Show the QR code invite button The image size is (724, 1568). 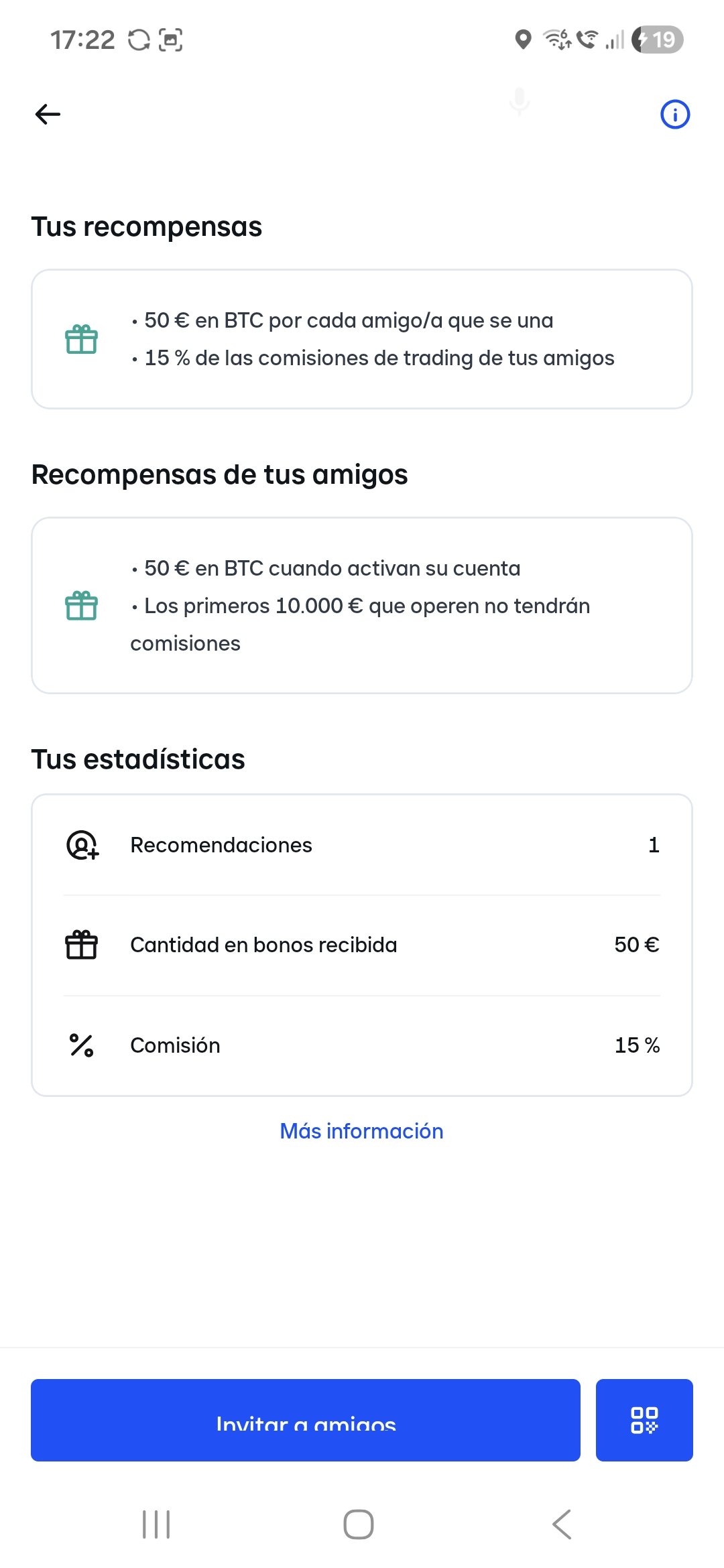644,1420
